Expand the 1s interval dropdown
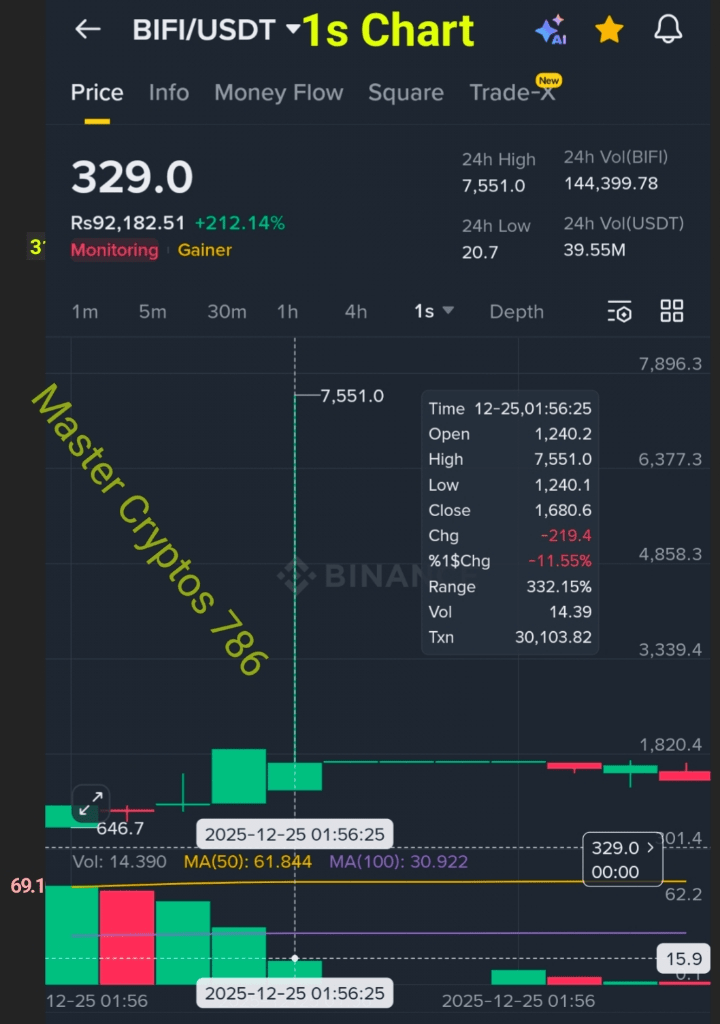 pyautogui.click(x=434, y=312)
